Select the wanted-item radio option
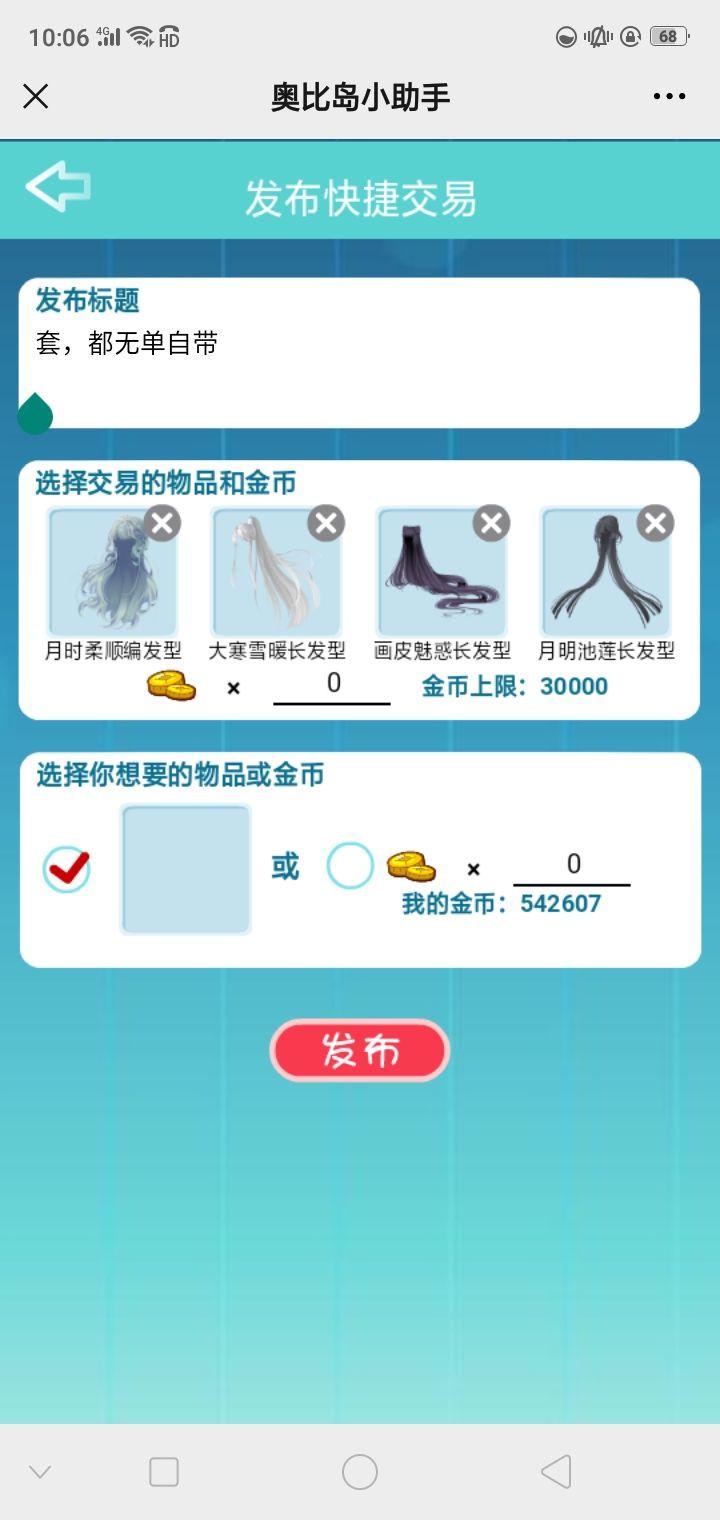The width and height of the screenshot is (720, 1520). [x=67, y=868]
